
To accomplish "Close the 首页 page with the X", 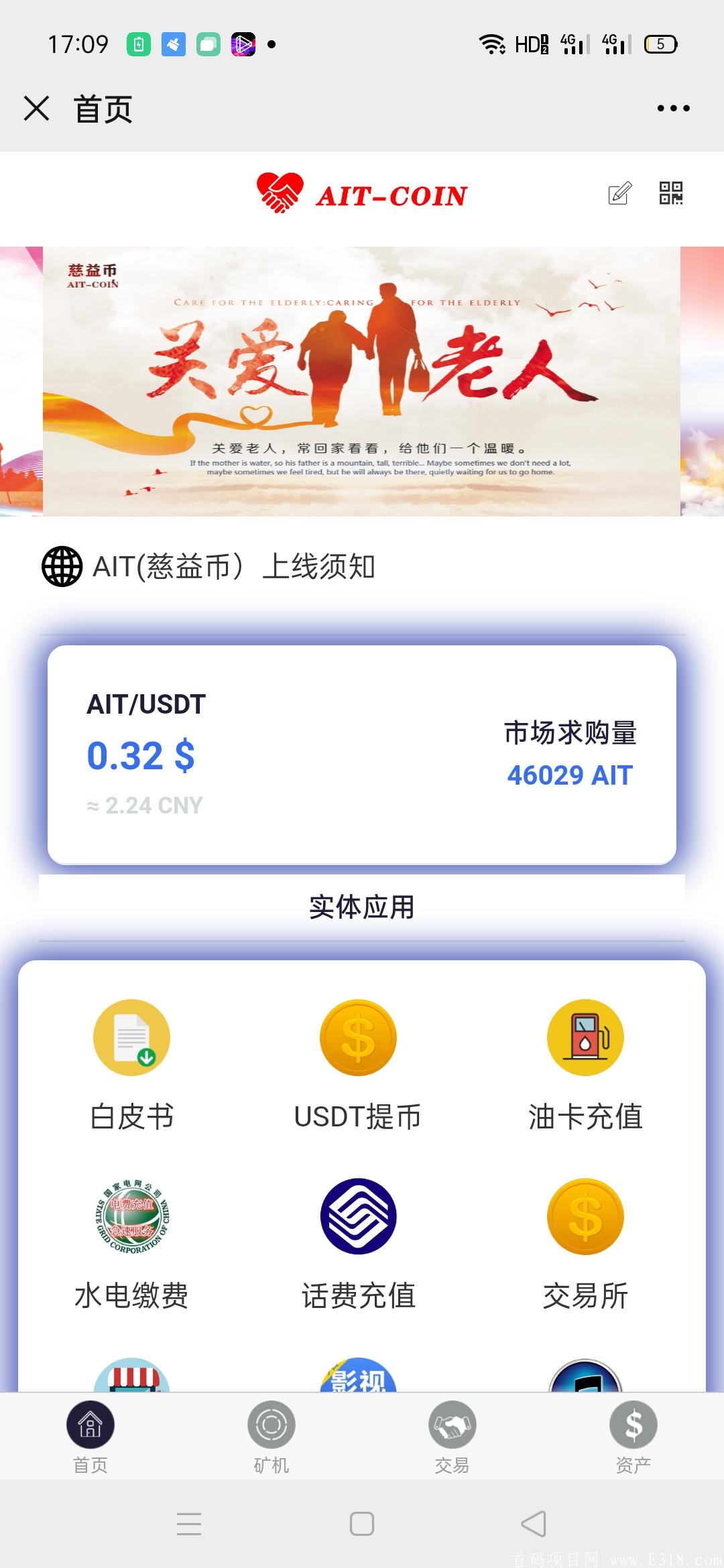I will 38,109.
